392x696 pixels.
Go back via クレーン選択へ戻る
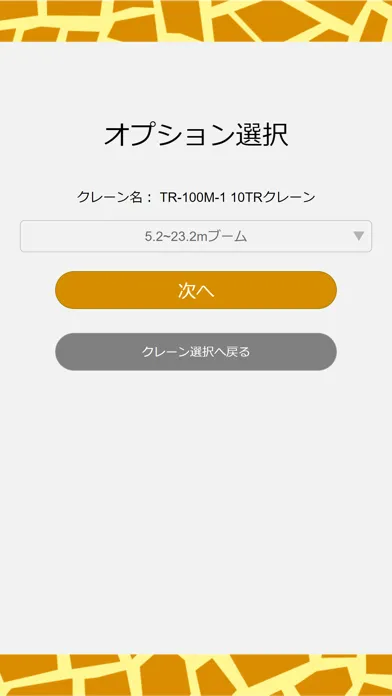(196, 352)
